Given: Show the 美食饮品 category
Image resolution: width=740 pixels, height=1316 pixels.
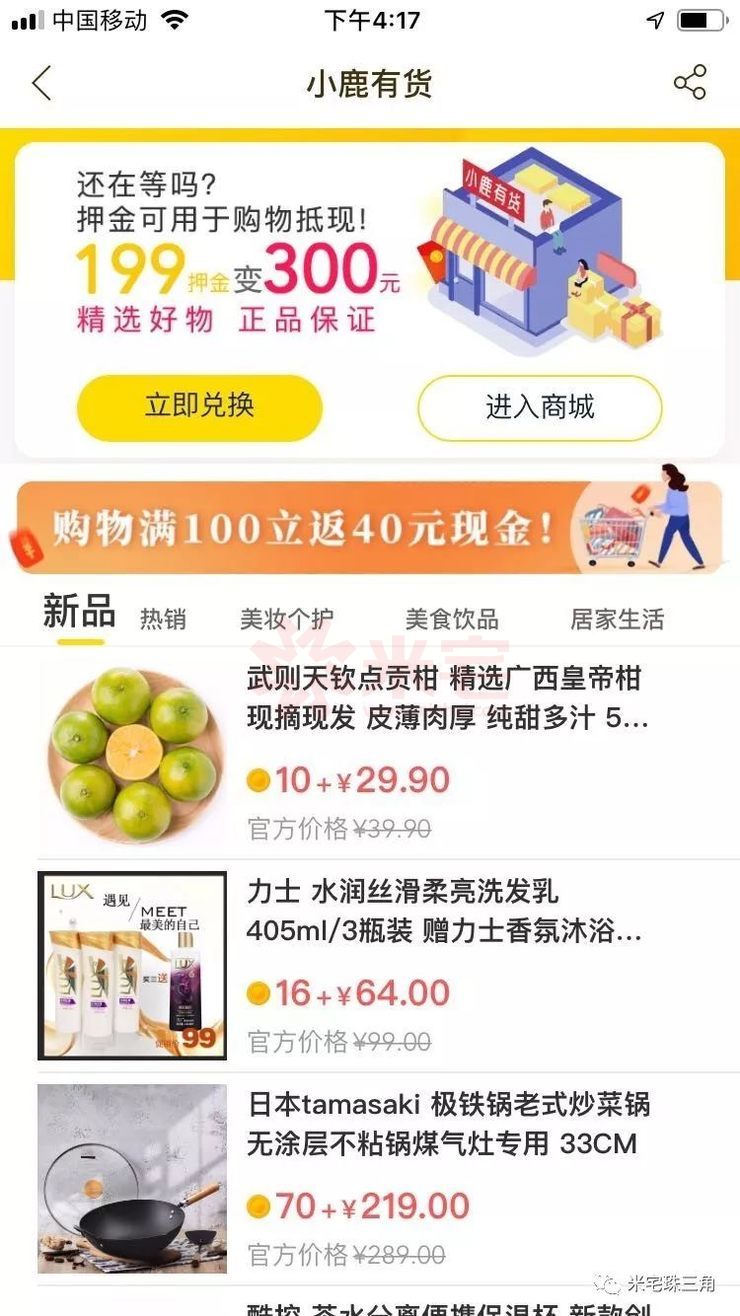Looking at the screenshot, I should pyautogui.click(x=452, y=619).
